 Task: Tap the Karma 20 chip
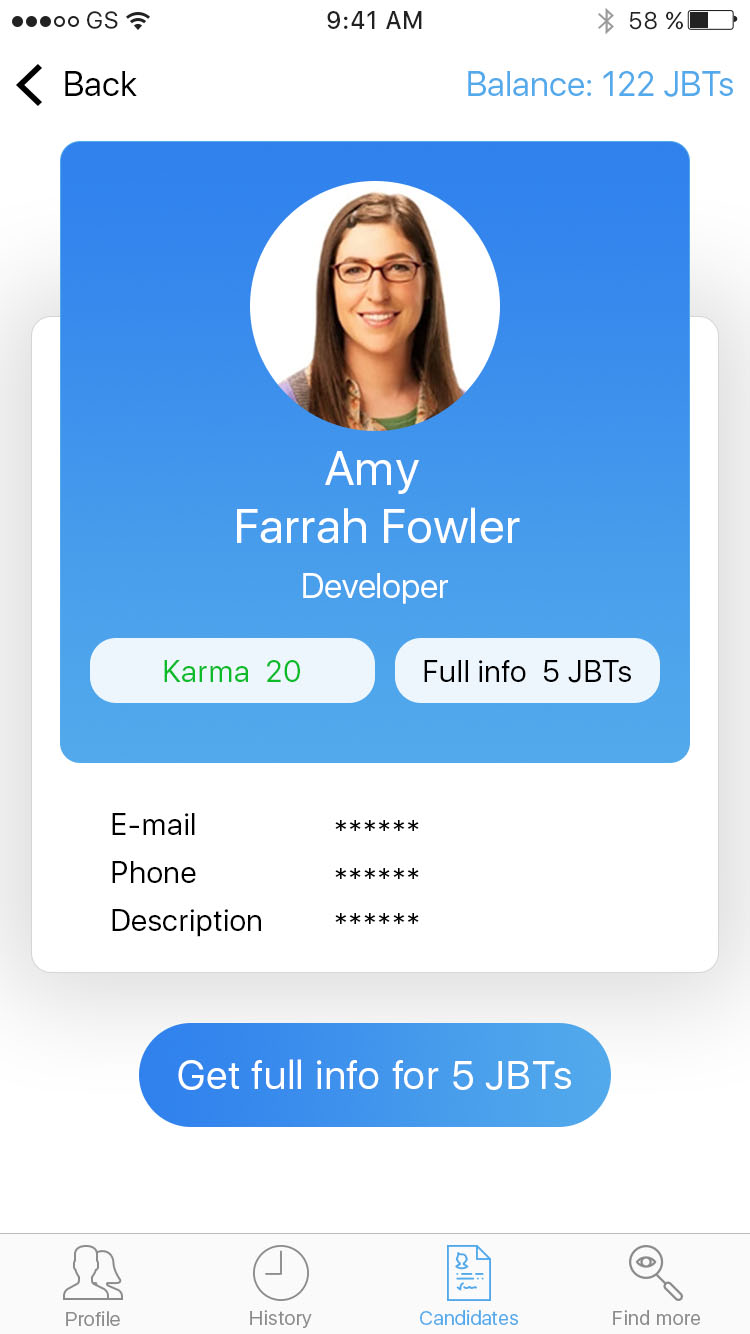(x=232, y=670)
